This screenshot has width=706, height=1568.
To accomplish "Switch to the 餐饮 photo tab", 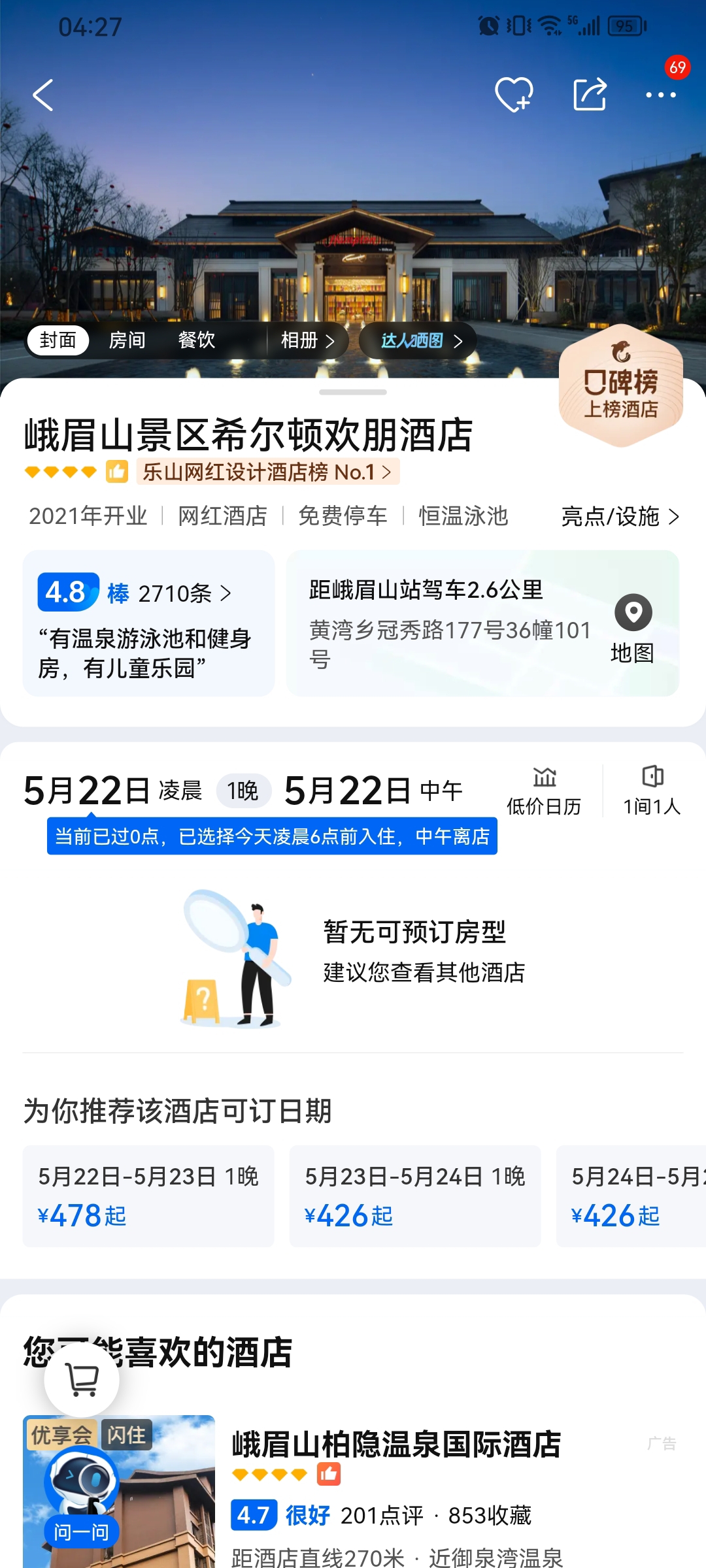I will coord(196,340).
